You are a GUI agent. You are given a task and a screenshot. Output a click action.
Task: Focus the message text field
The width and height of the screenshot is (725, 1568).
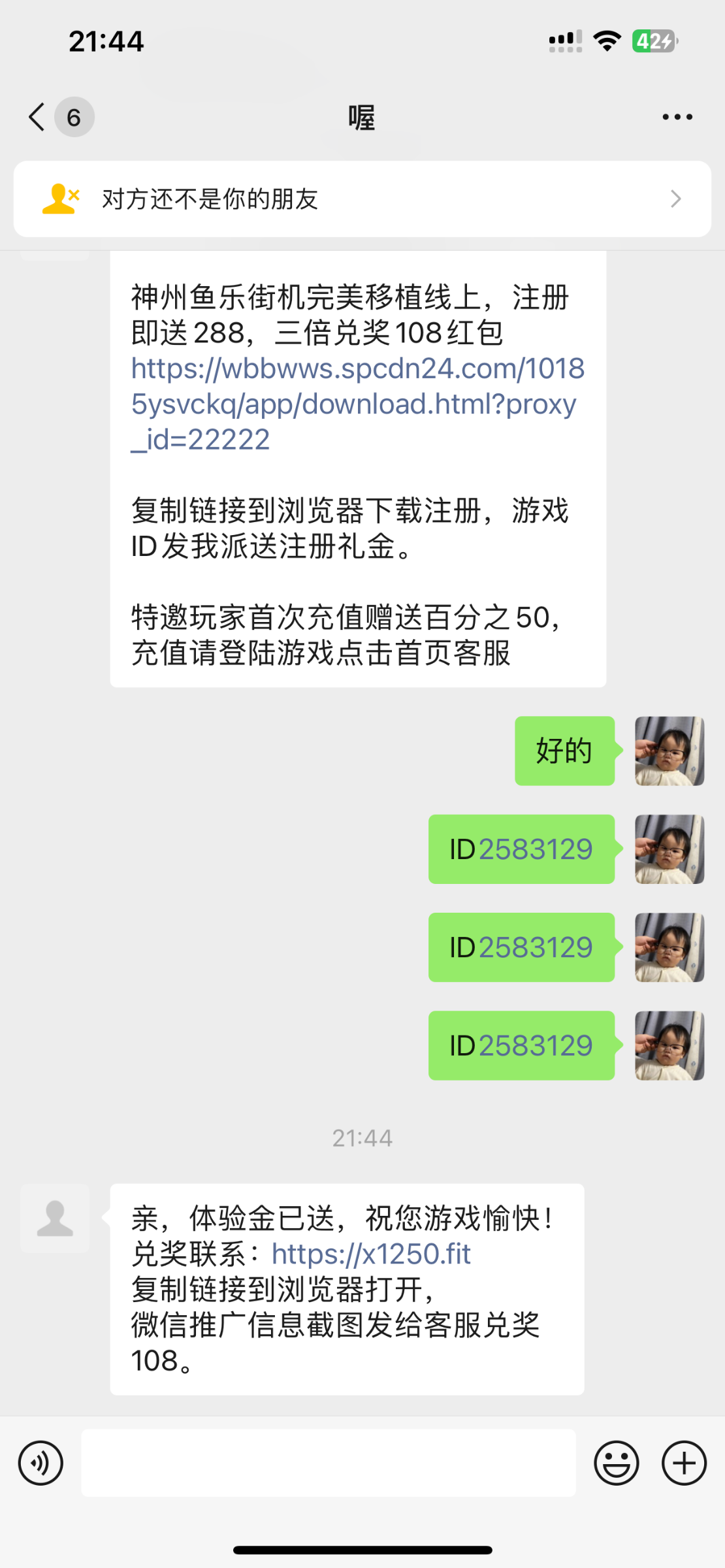(328, 1463)
